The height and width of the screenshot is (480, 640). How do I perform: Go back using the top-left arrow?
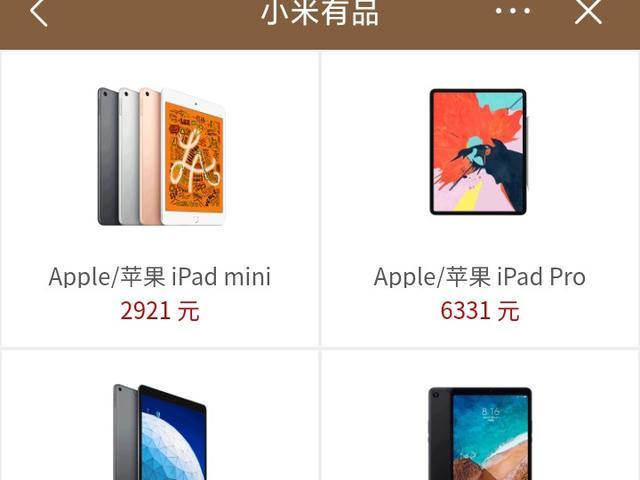coord(38,13)
